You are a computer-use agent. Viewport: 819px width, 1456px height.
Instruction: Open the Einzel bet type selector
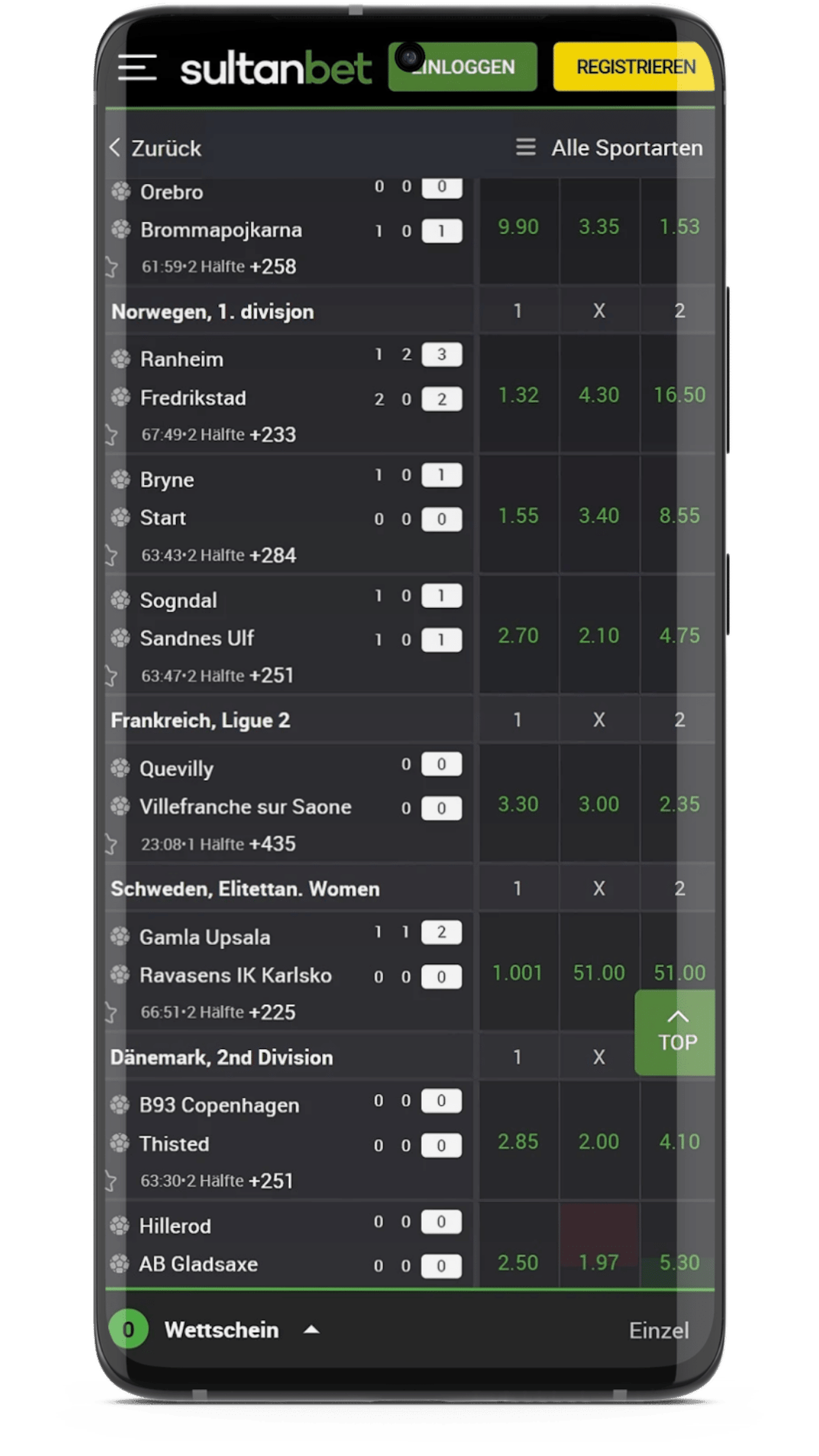659,1330
